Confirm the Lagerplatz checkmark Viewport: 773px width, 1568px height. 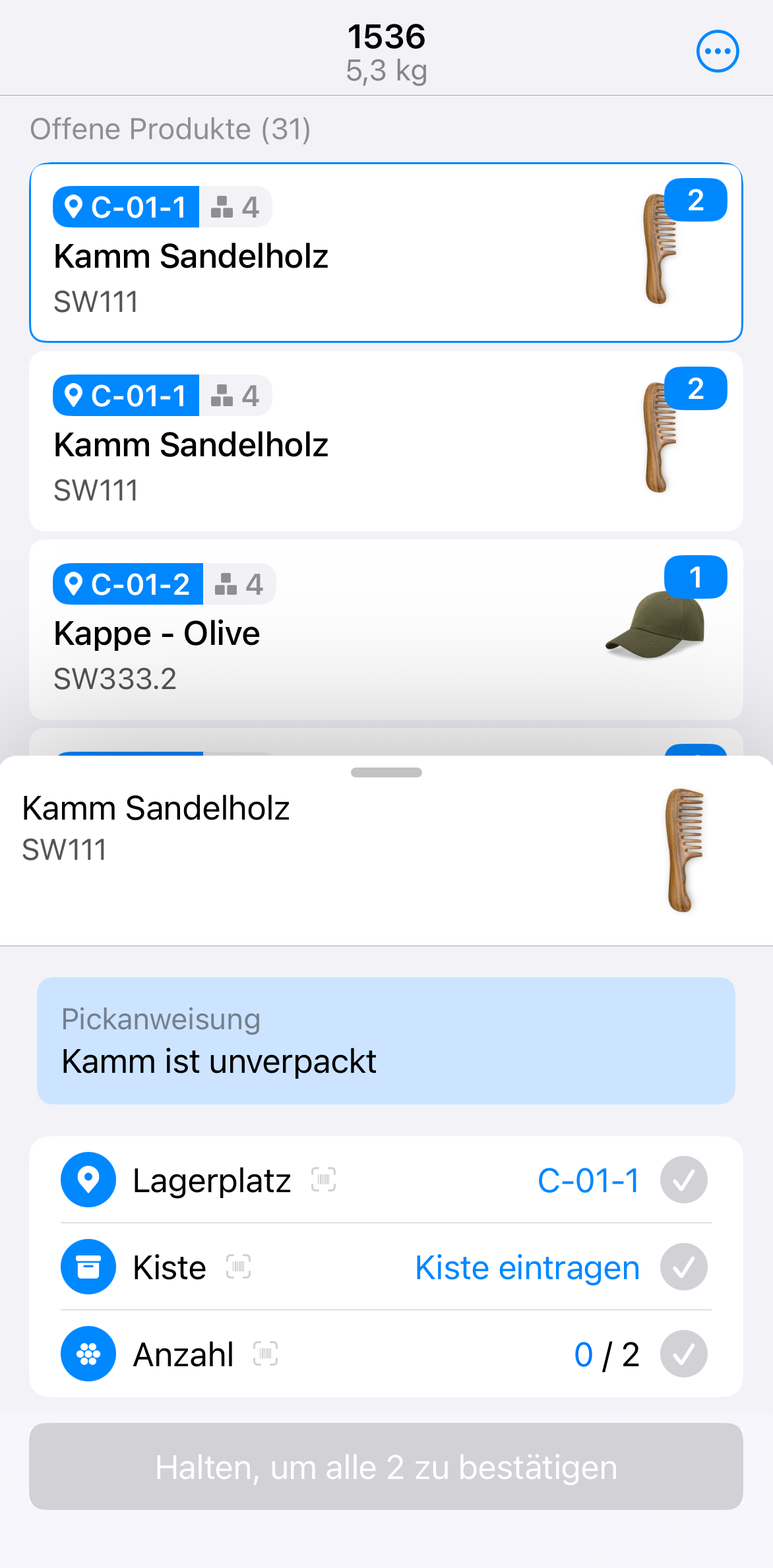(683, 1180)
